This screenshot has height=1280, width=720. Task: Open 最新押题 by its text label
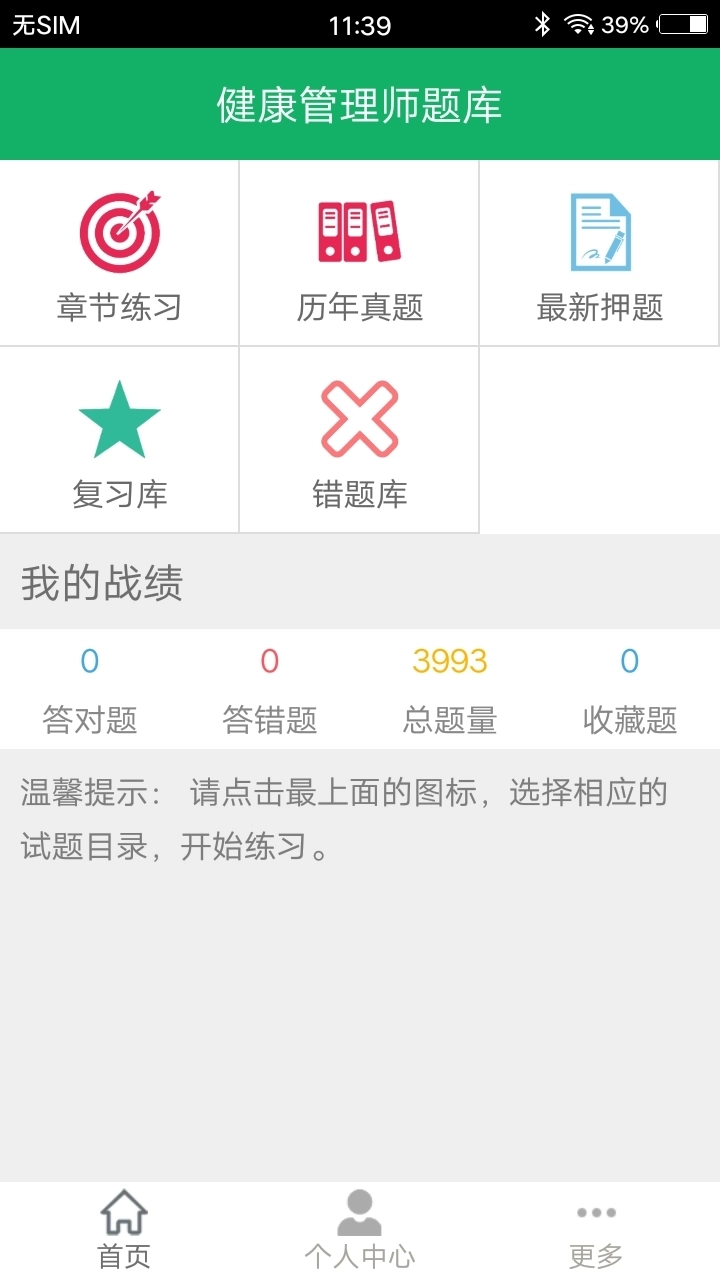599,308
